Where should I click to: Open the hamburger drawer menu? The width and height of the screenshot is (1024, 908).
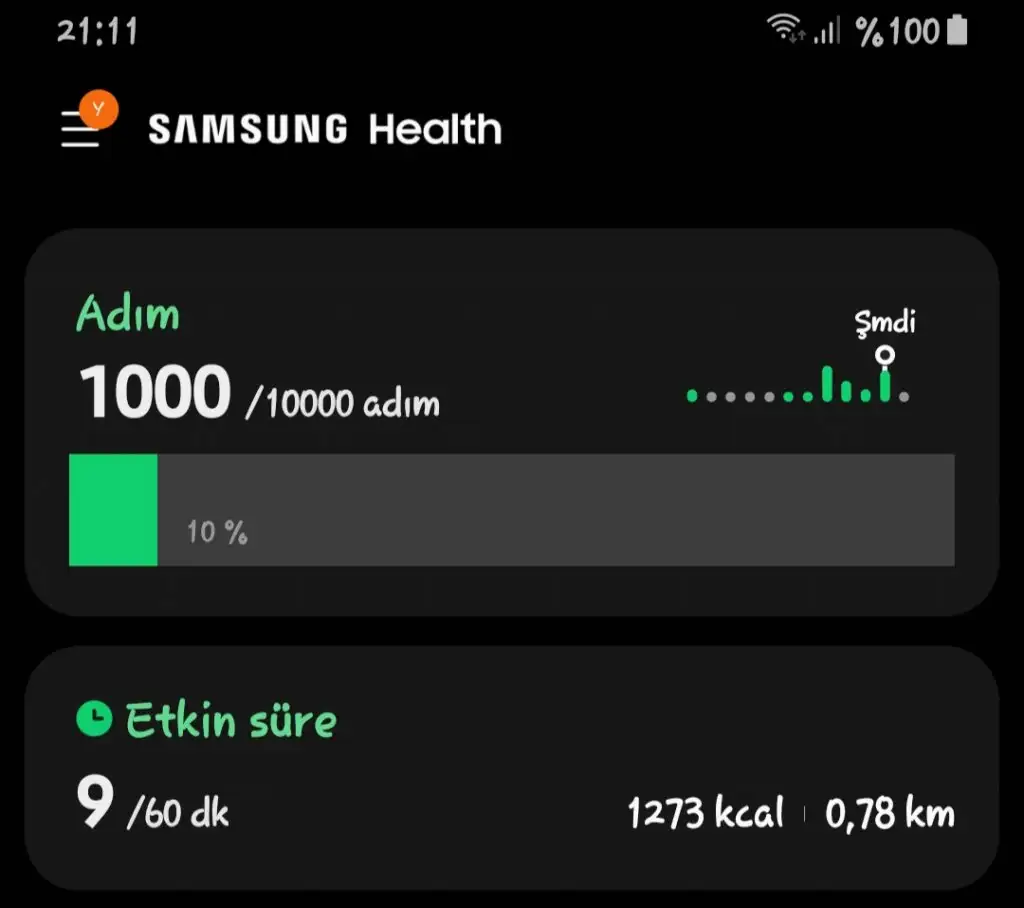pos(80,130)
